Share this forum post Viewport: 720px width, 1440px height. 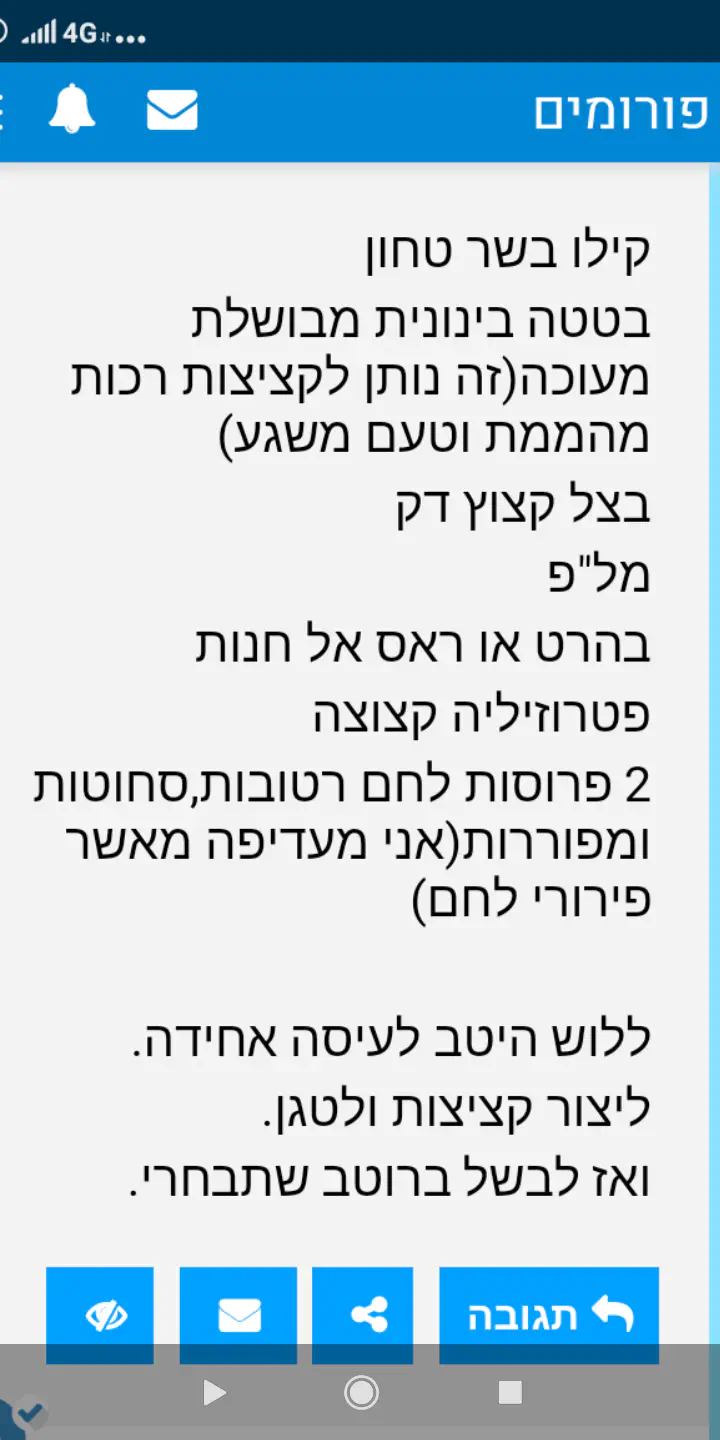[363, 1315]
